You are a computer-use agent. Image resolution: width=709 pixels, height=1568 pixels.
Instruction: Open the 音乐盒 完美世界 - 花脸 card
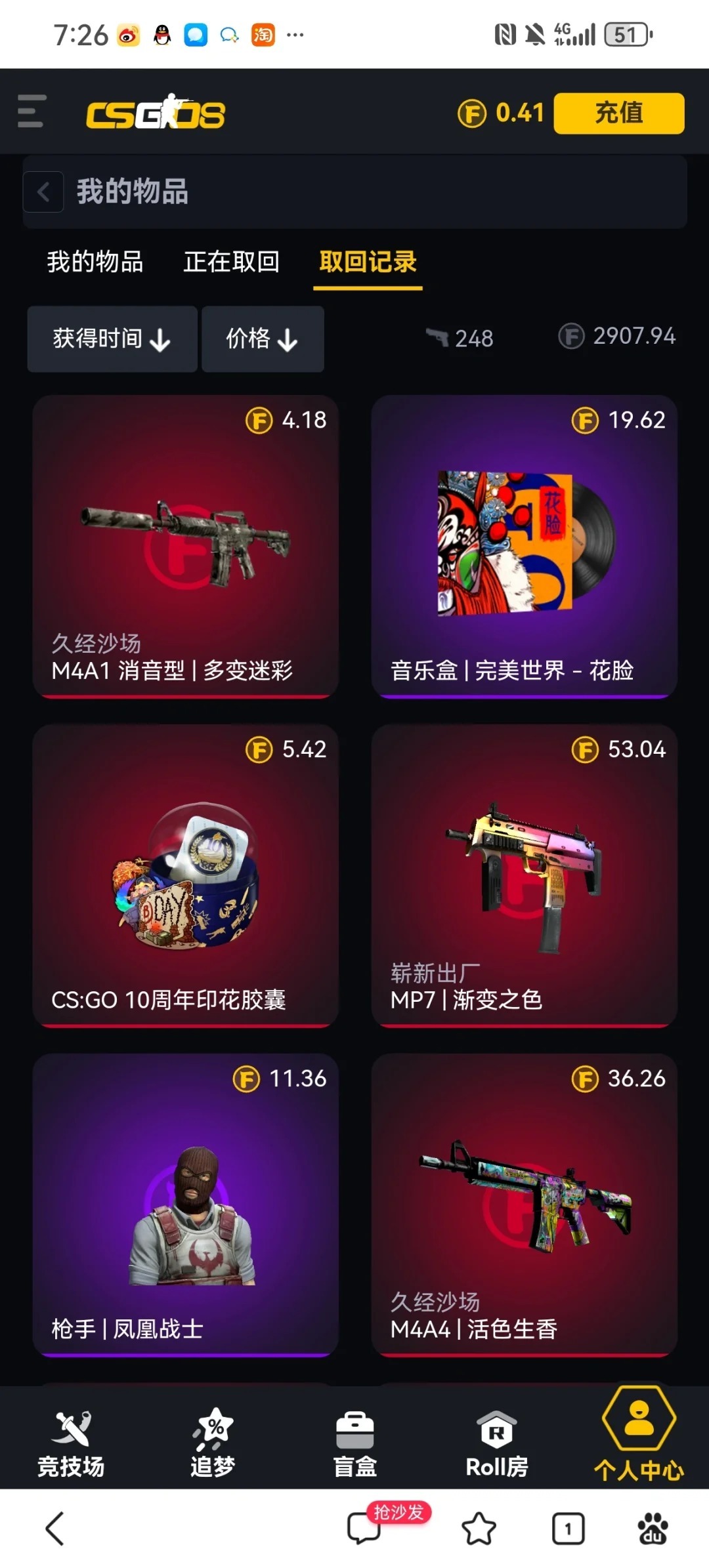pyautogui.click(x=524, y=546)
